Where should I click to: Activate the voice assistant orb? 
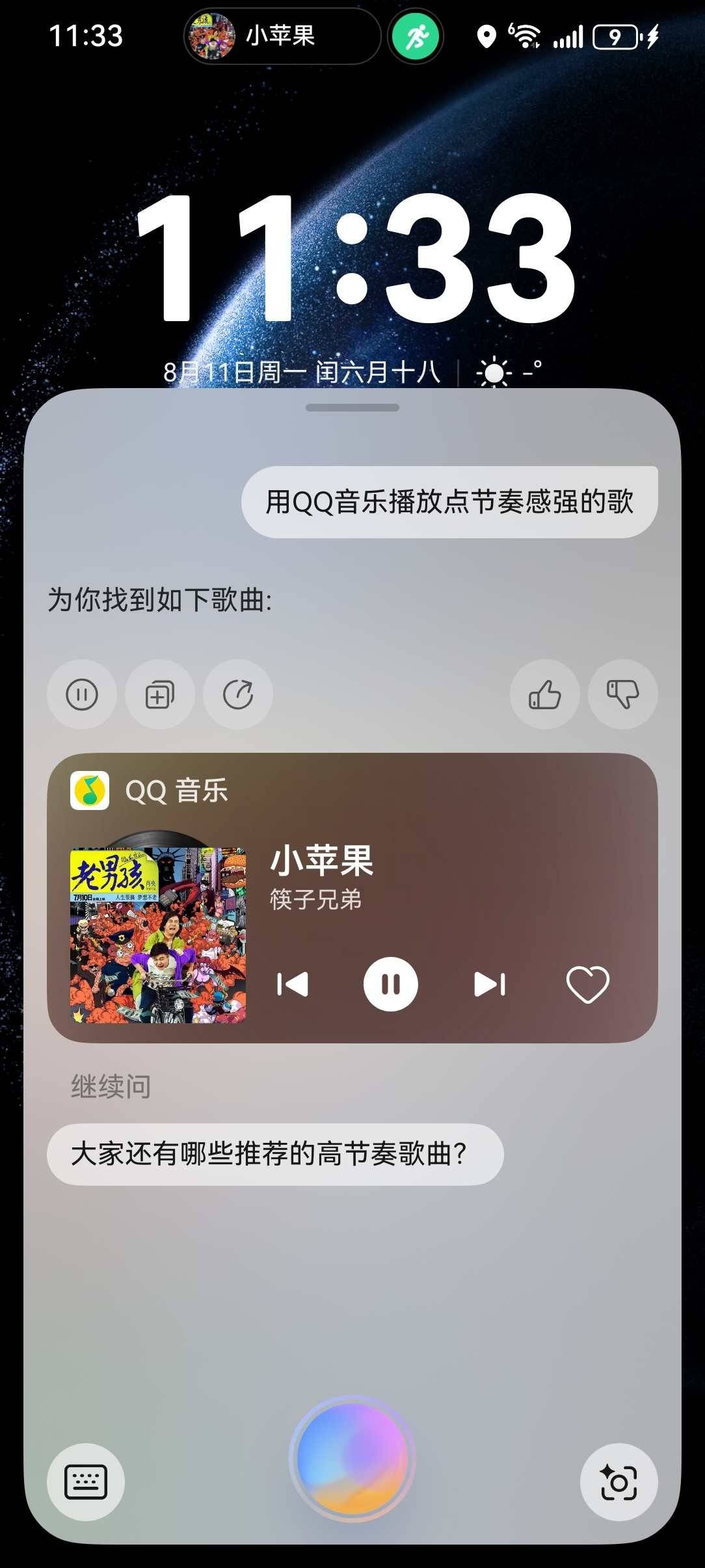(352, 1459)
